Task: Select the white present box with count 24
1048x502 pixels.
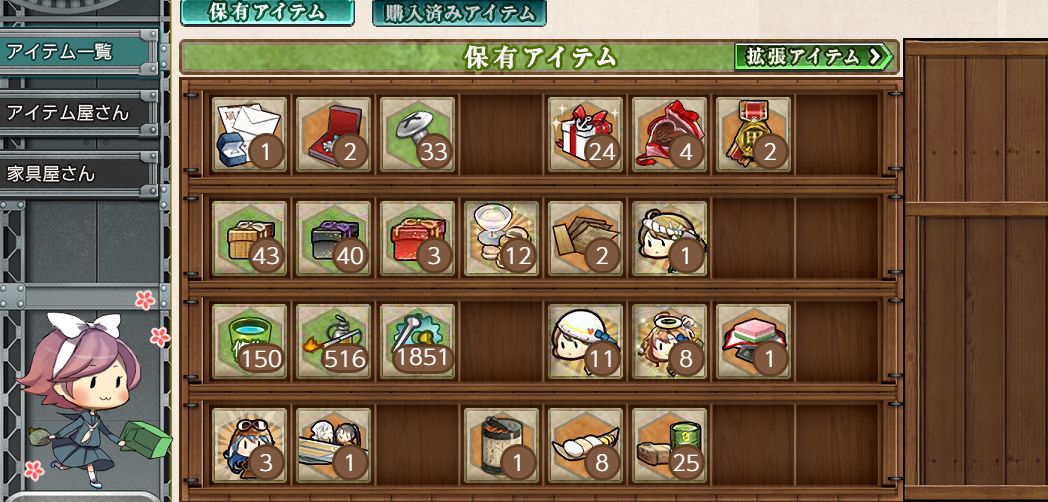Action: [x=585, y=134]
